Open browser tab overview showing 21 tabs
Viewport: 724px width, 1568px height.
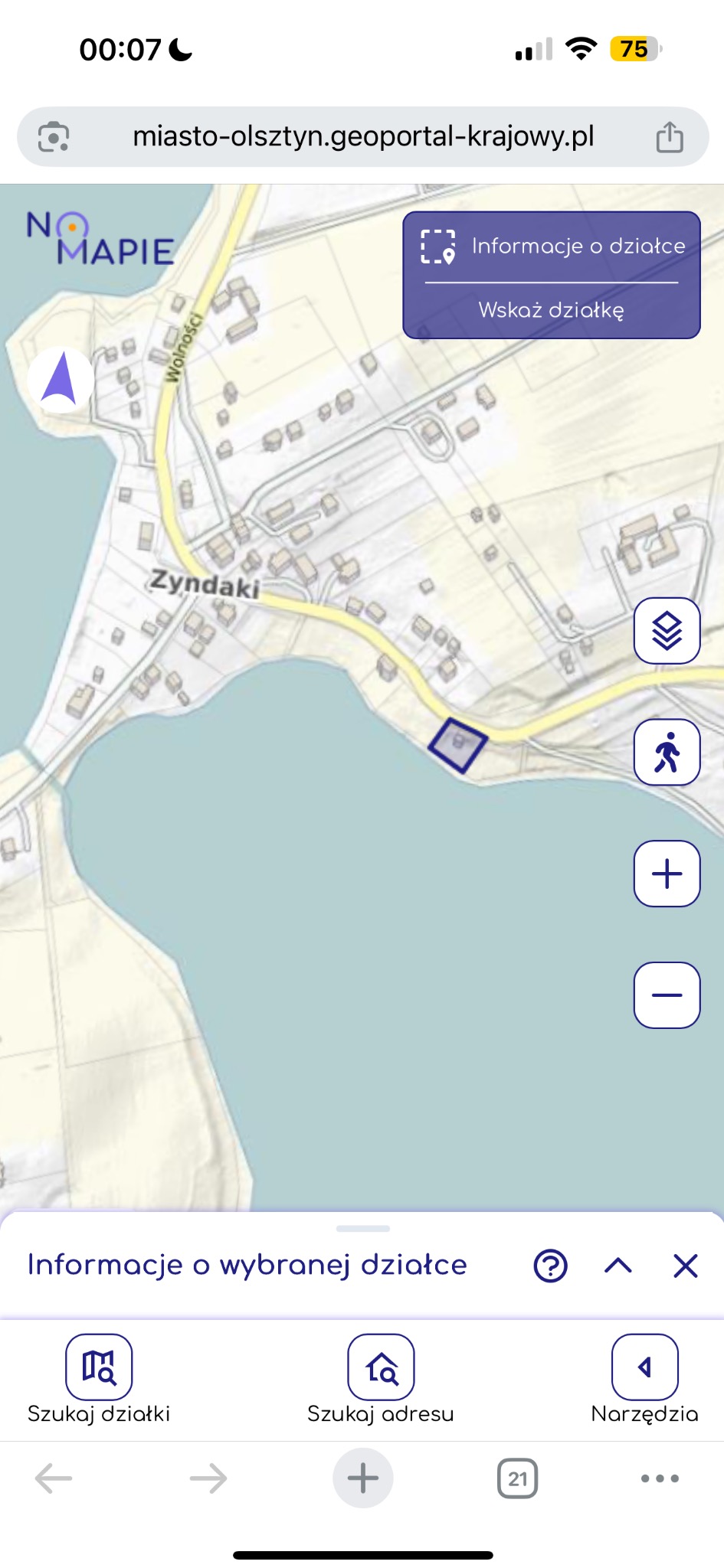click(516, 1479)
